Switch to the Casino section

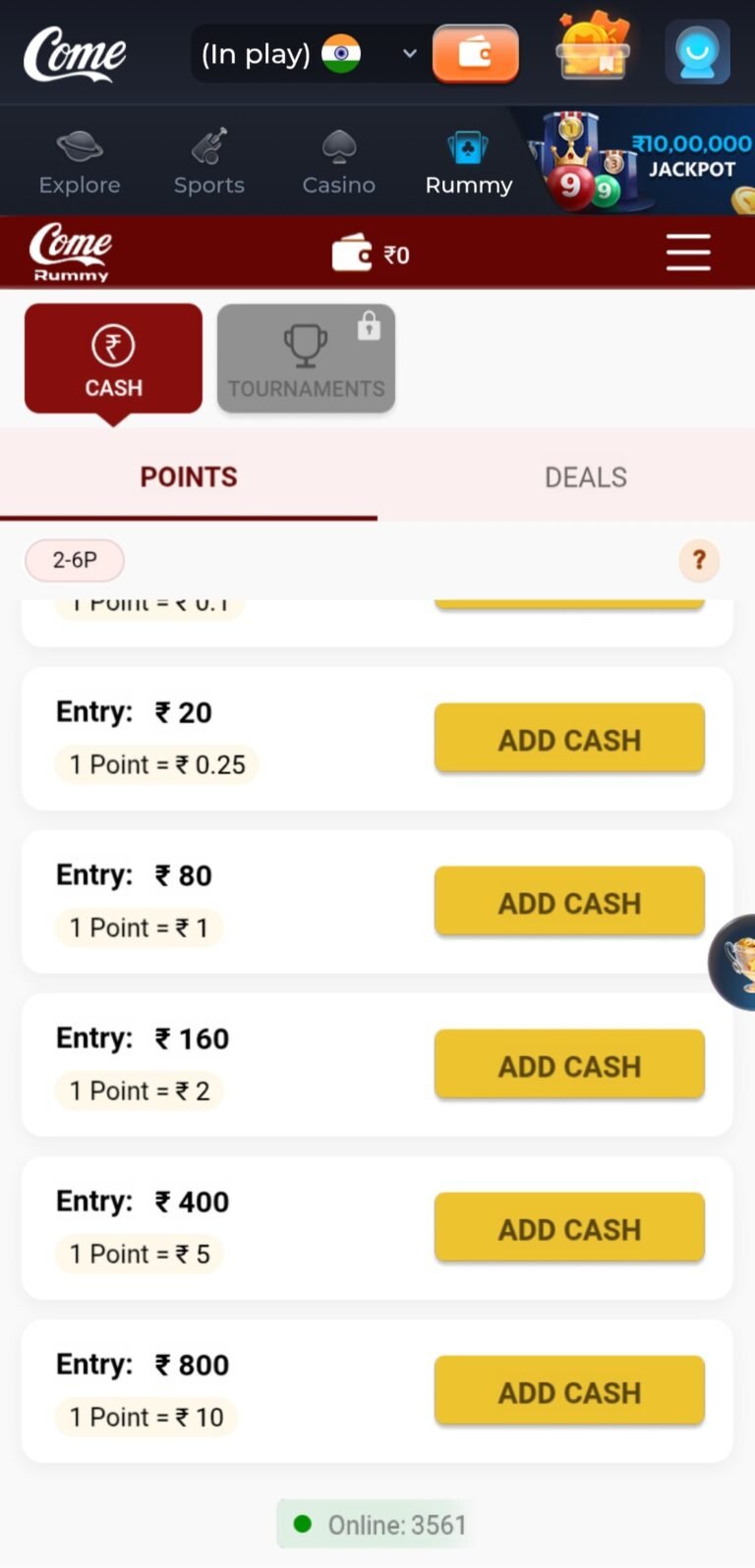click(x=339, y=162)
